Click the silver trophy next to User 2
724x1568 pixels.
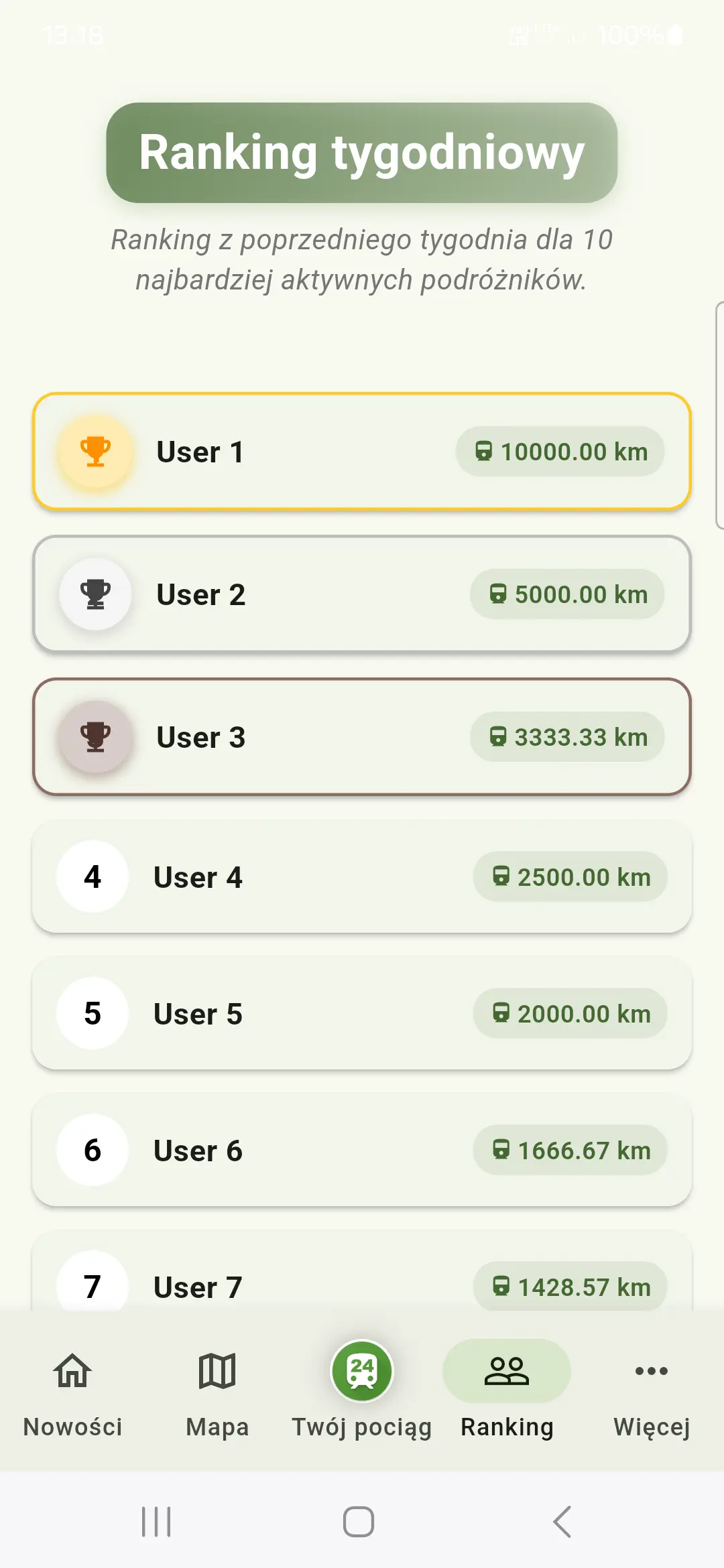tap(95, 594)
